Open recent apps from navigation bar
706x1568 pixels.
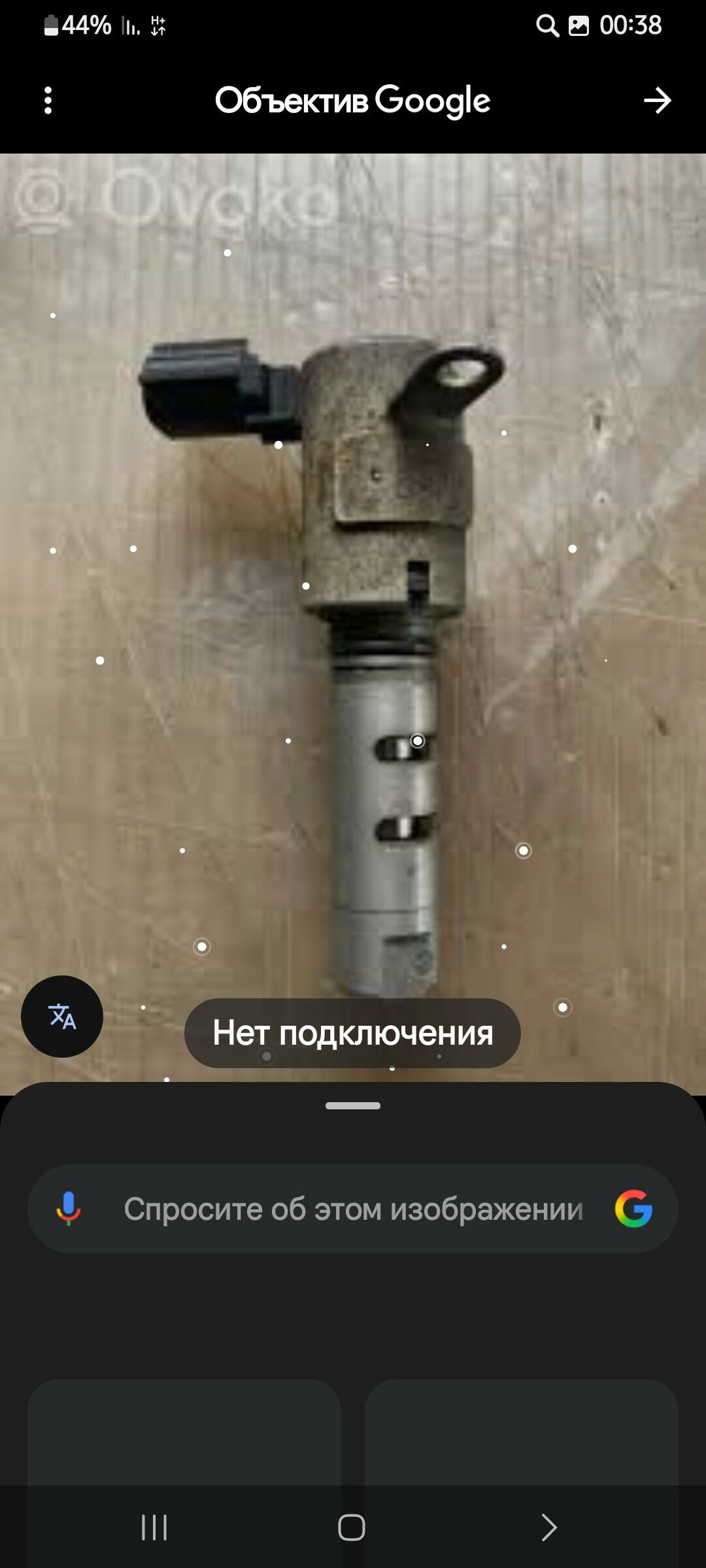[x=154, y=1527]
